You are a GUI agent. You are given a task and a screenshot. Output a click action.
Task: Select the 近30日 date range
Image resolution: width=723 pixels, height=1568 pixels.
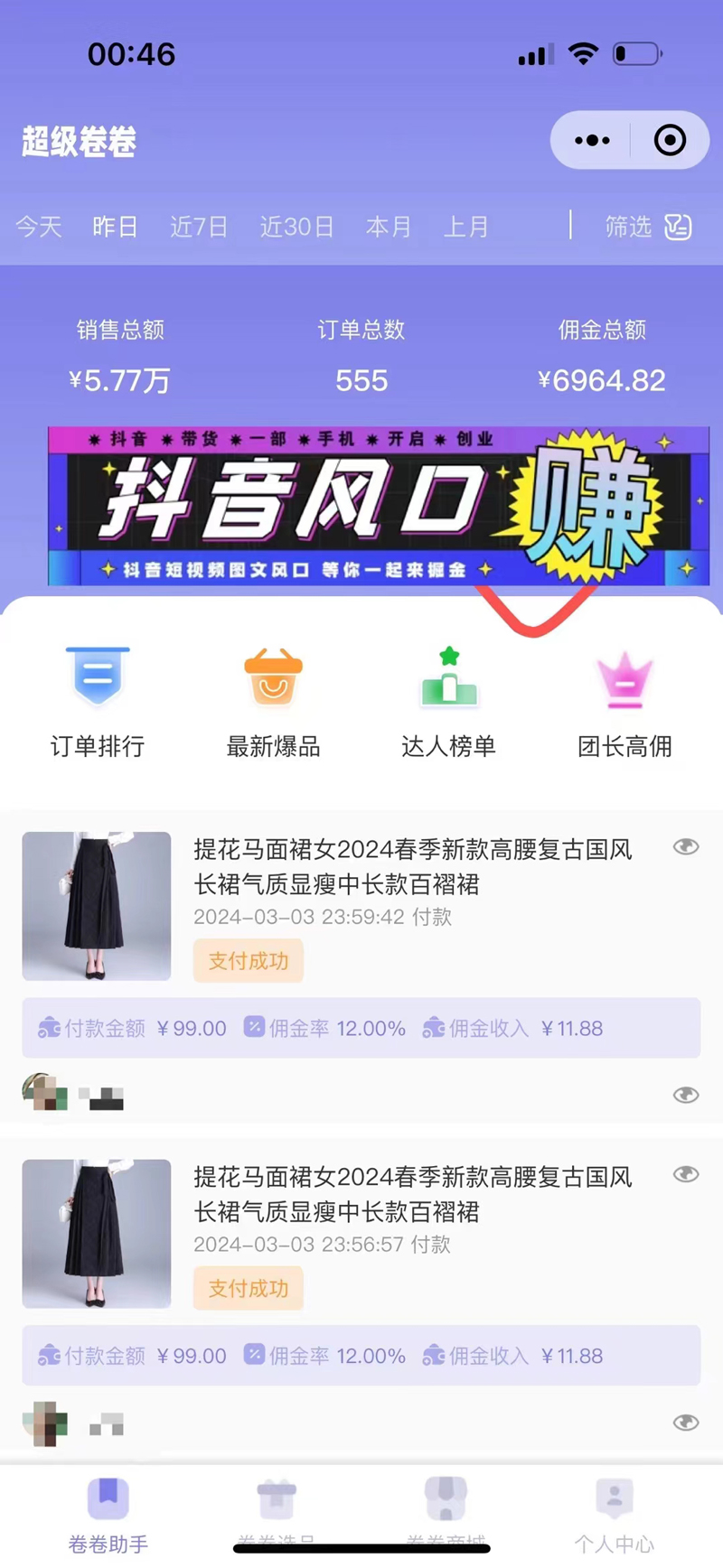[296, 226]
